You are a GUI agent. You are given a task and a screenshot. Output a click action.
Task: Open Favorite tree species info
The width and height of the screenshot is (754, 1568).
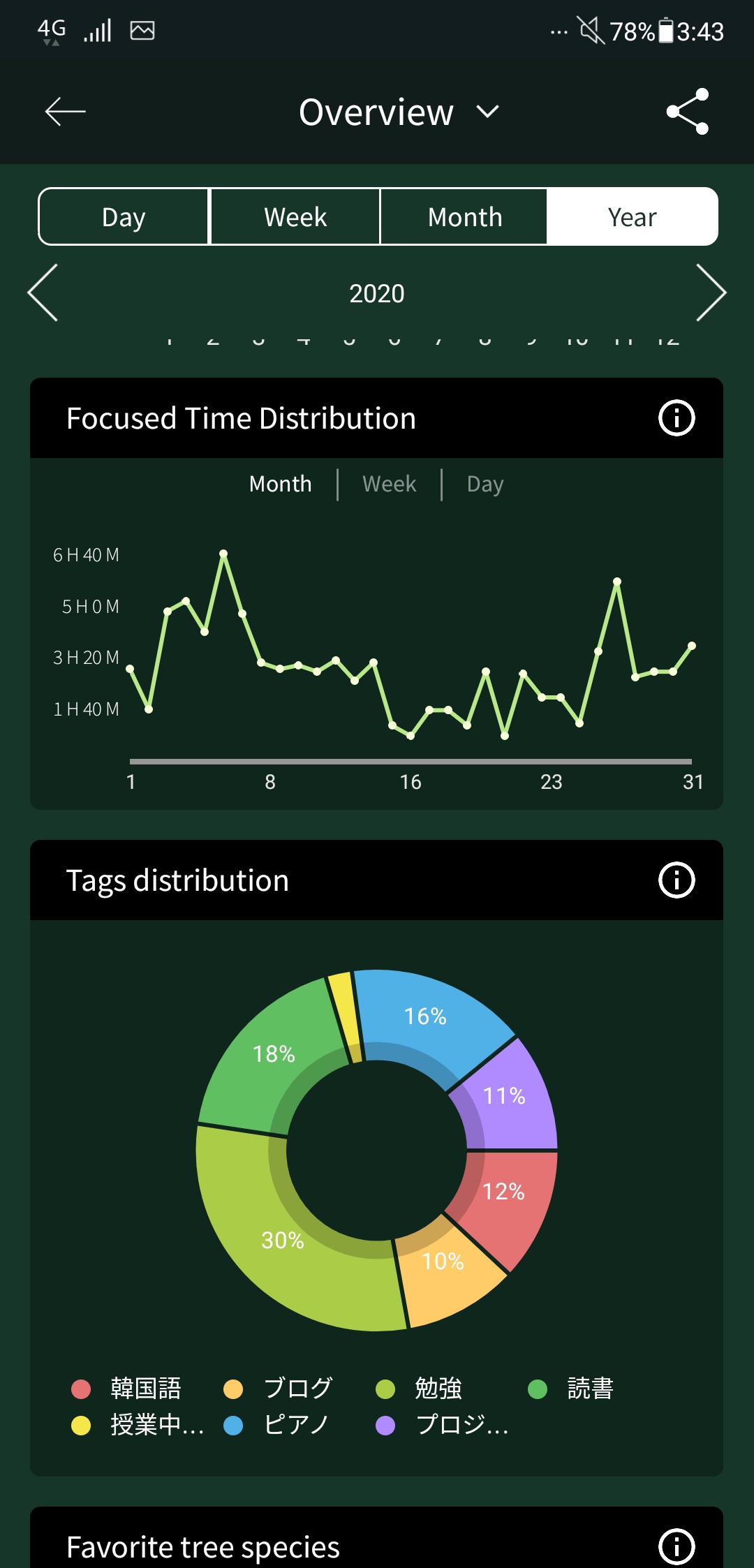tap(677, 1546)
